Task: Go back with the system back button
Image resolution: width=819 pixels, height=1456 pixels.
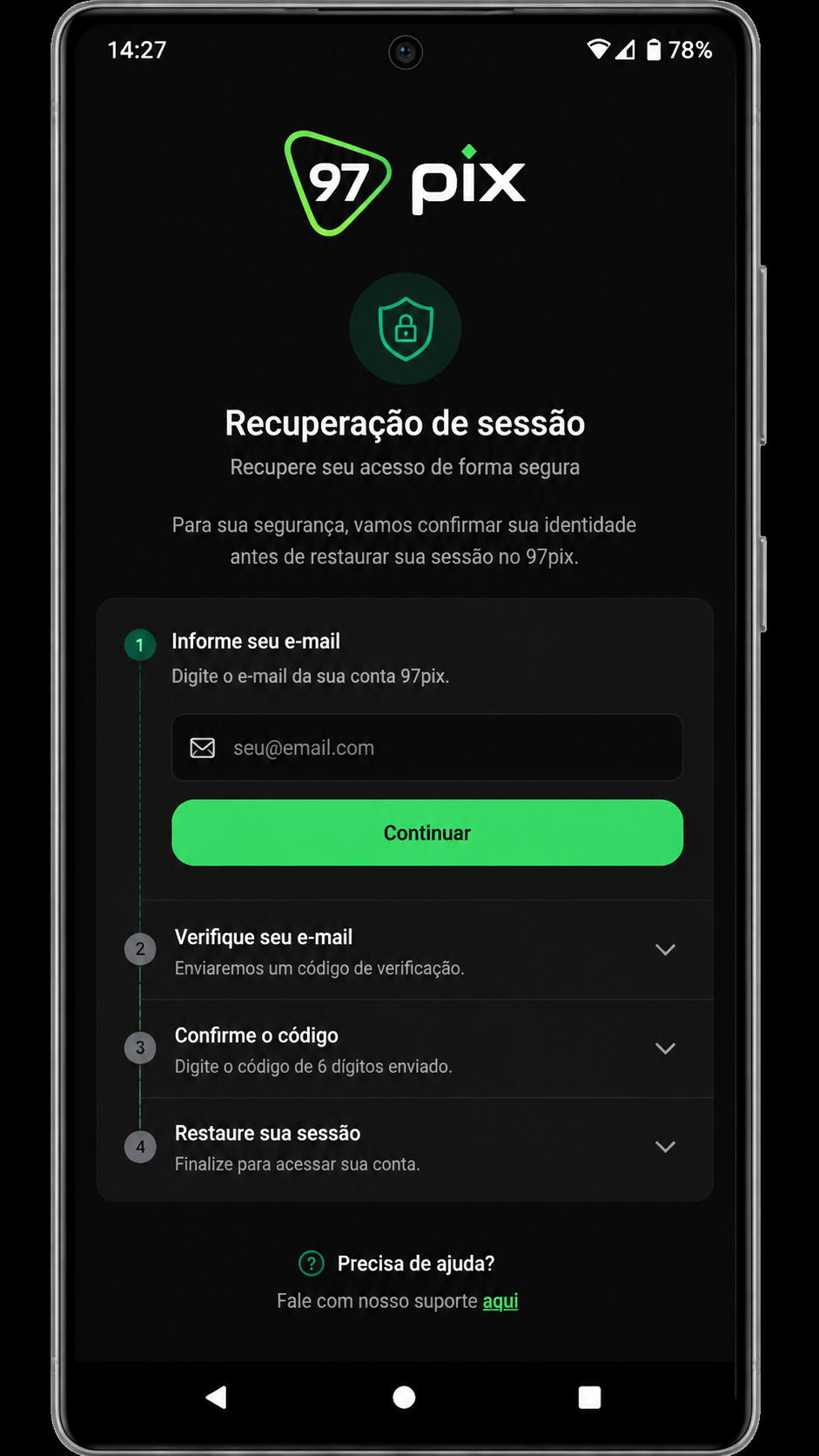Action: coord(216,1397)
